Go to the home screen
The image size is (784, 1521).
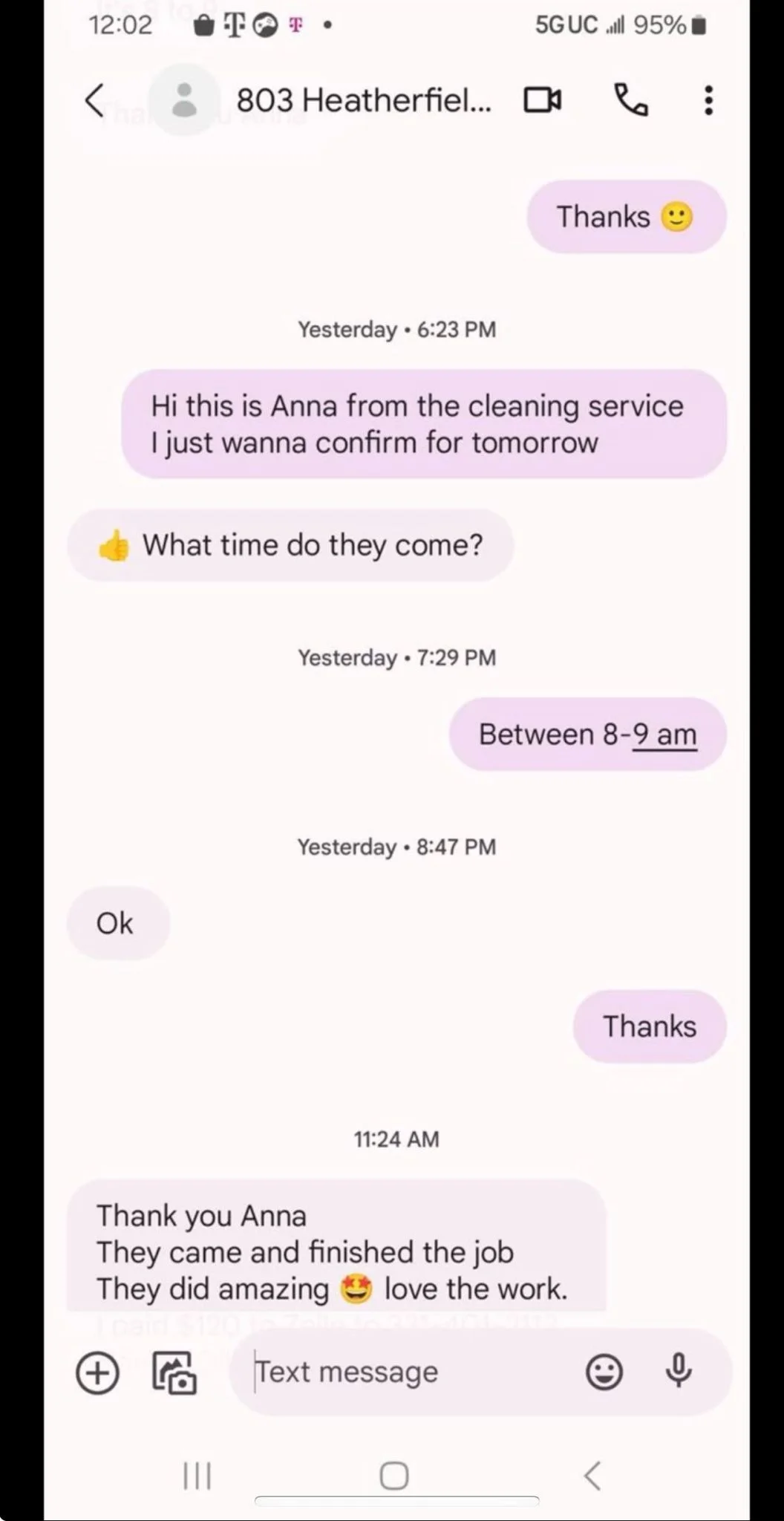pos(394,1476)
